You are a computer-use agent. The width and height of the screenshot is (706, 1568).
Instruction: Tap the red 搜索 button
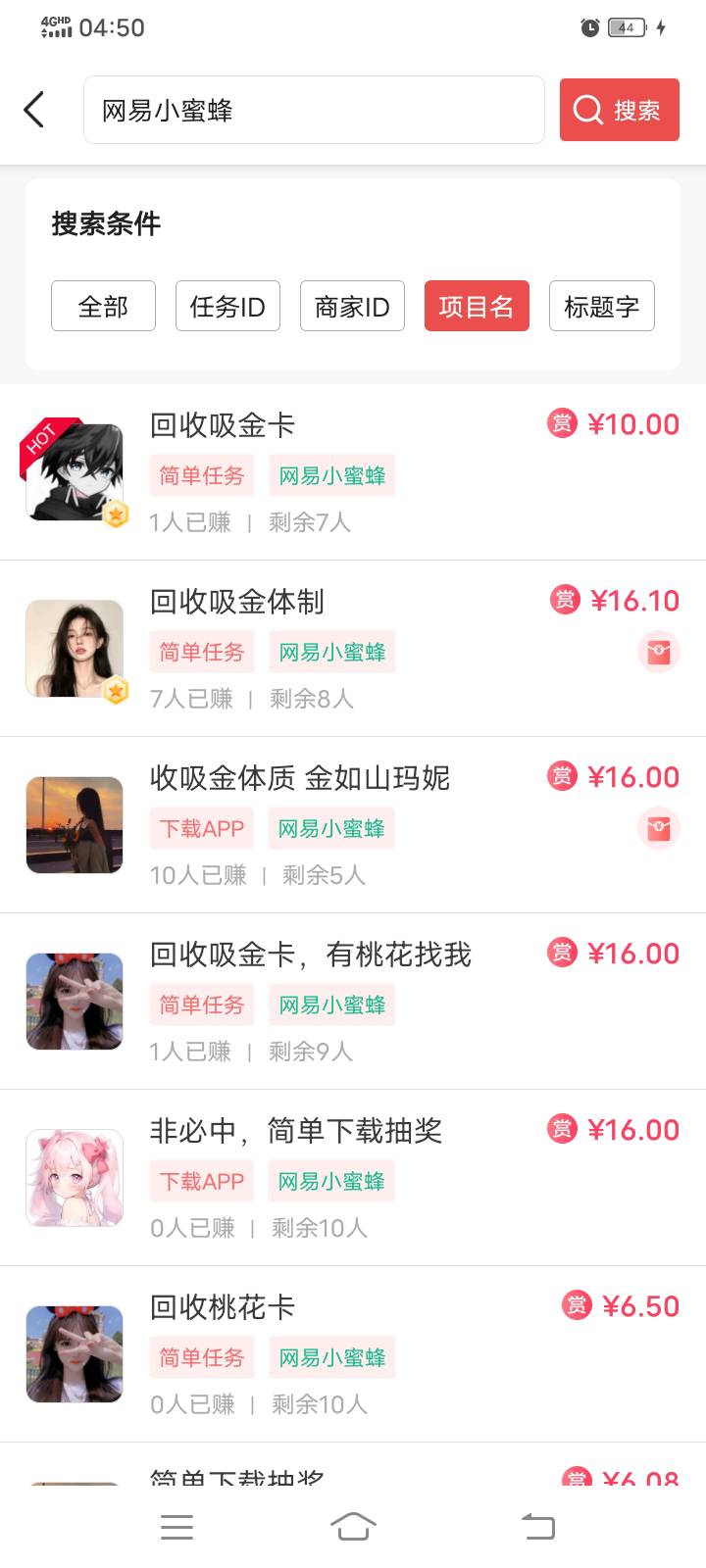[619, 110]
